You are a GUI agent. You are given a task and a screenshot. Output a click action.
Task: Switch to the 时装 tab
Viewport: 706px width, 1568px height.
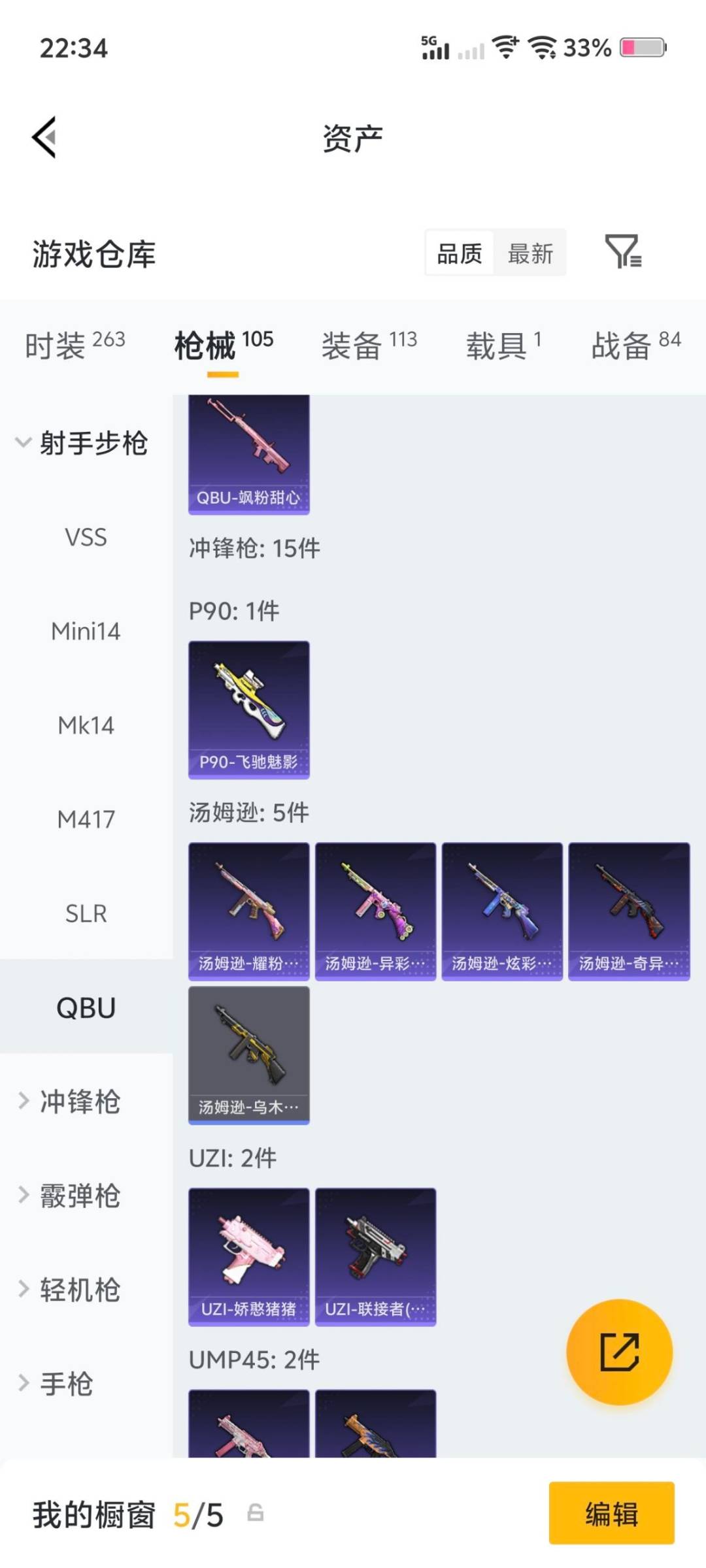pos(75,345)
